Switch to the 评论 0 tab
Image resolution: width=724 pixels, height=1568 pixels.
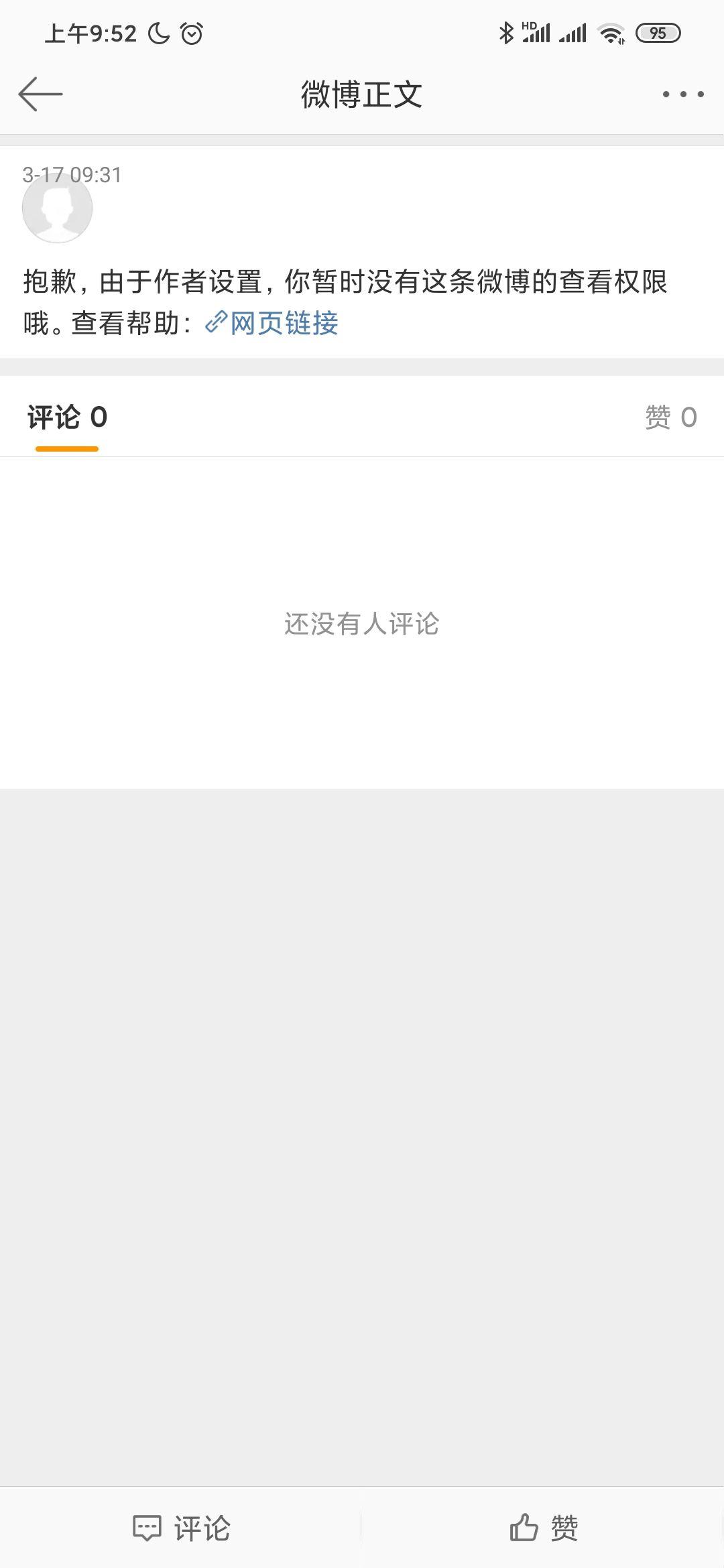pos(67,418)
